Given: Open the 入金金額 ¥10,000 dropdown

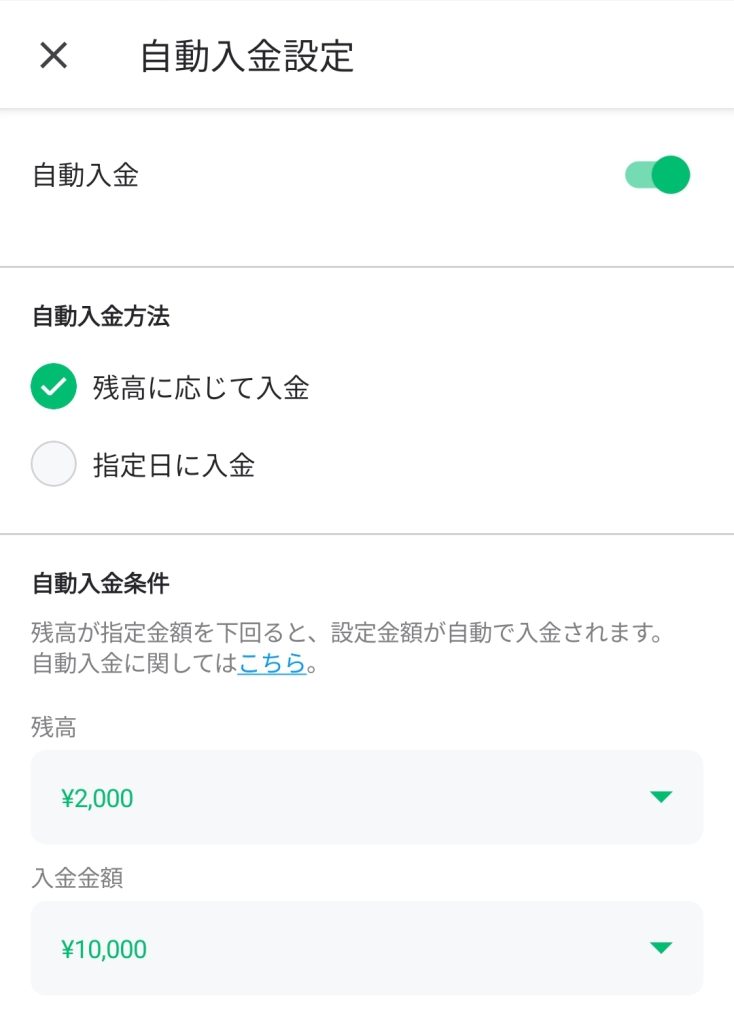Looking at the screenshot, I should point(366,948).
